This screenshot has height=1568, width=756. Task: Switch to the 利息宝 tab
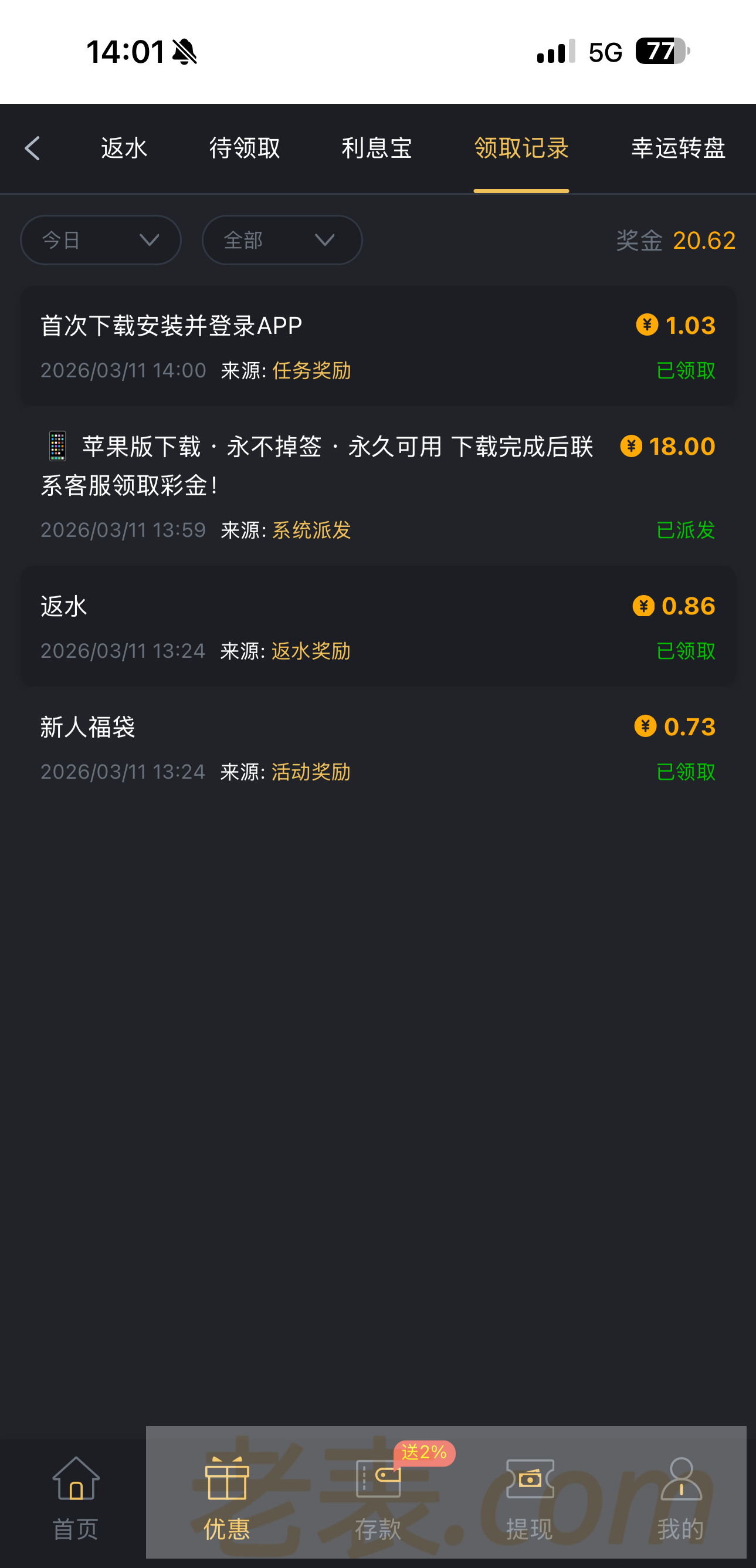pos(377,148)
